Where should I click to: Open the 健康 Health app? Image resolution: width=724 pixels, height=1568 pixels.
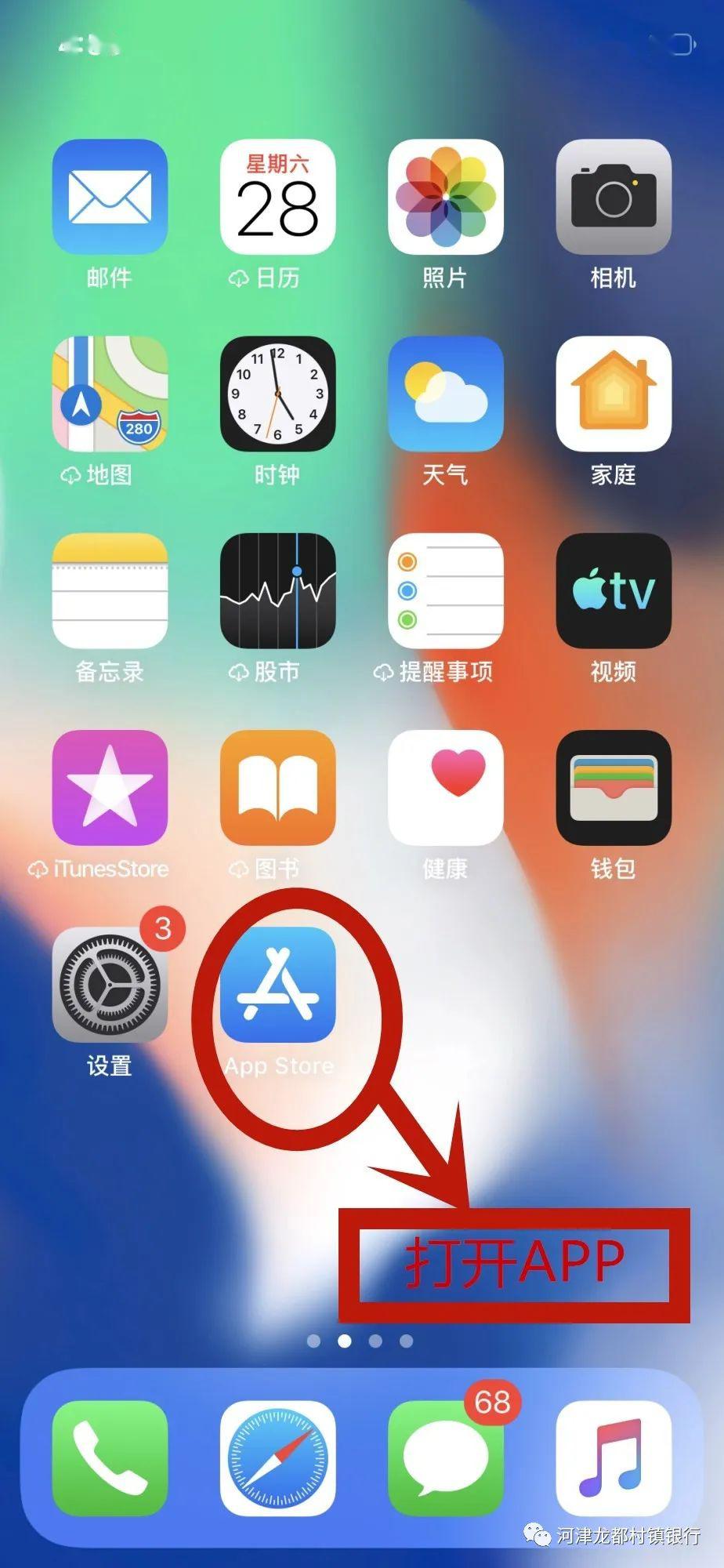[445, 787]
